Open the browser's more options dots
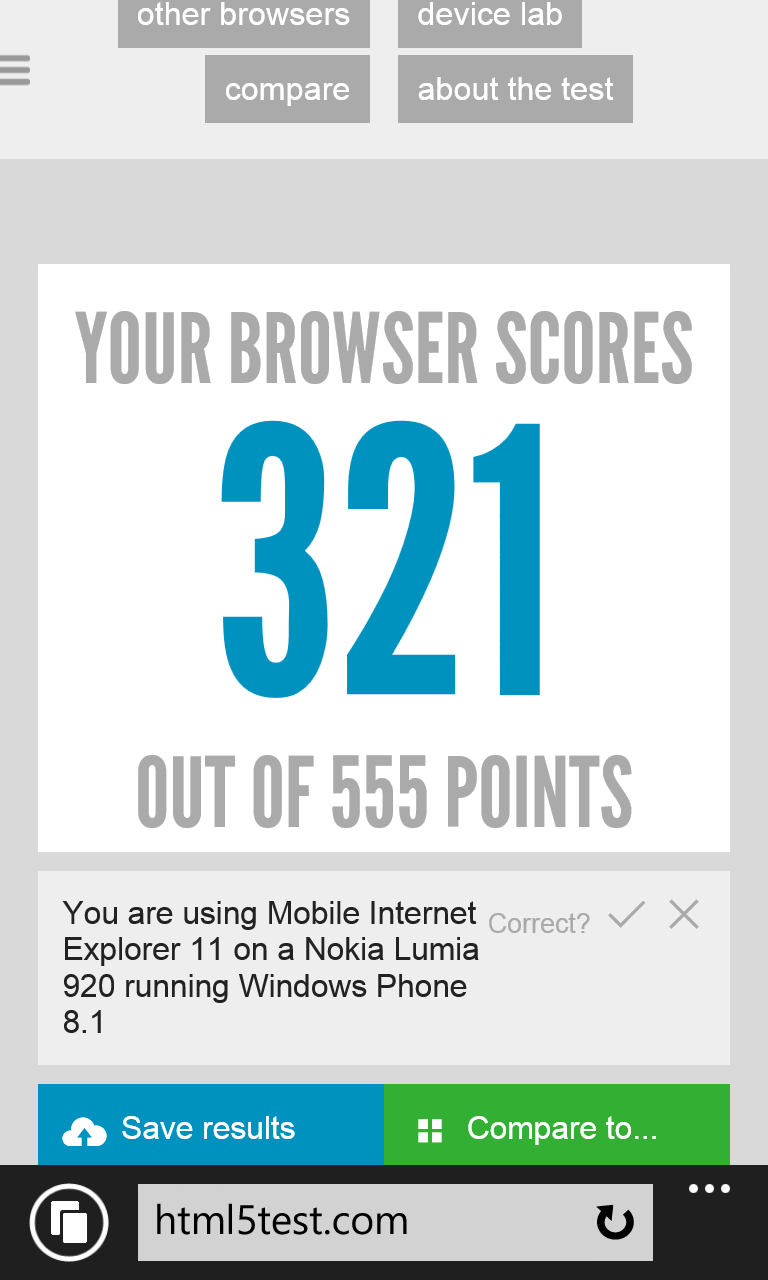Screen dimensions: 768x1280 click(x=710, y=1189)
